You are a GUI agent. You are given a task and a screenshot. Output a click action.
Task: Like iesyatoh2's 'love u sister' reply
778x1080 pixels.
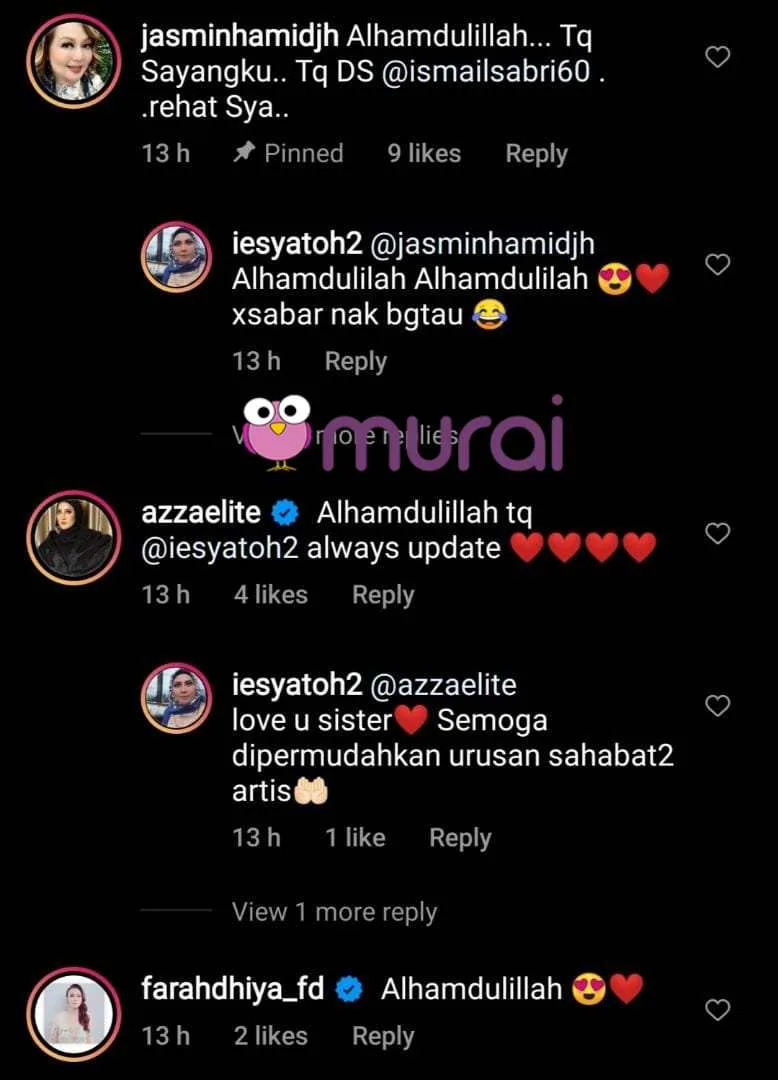[718, 706]
